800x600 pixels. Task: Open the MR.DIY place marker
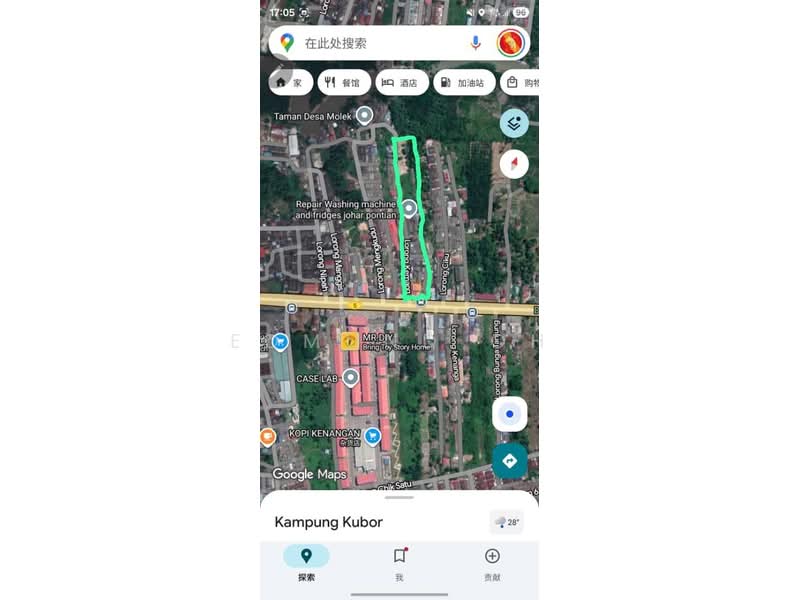(350, 341)
